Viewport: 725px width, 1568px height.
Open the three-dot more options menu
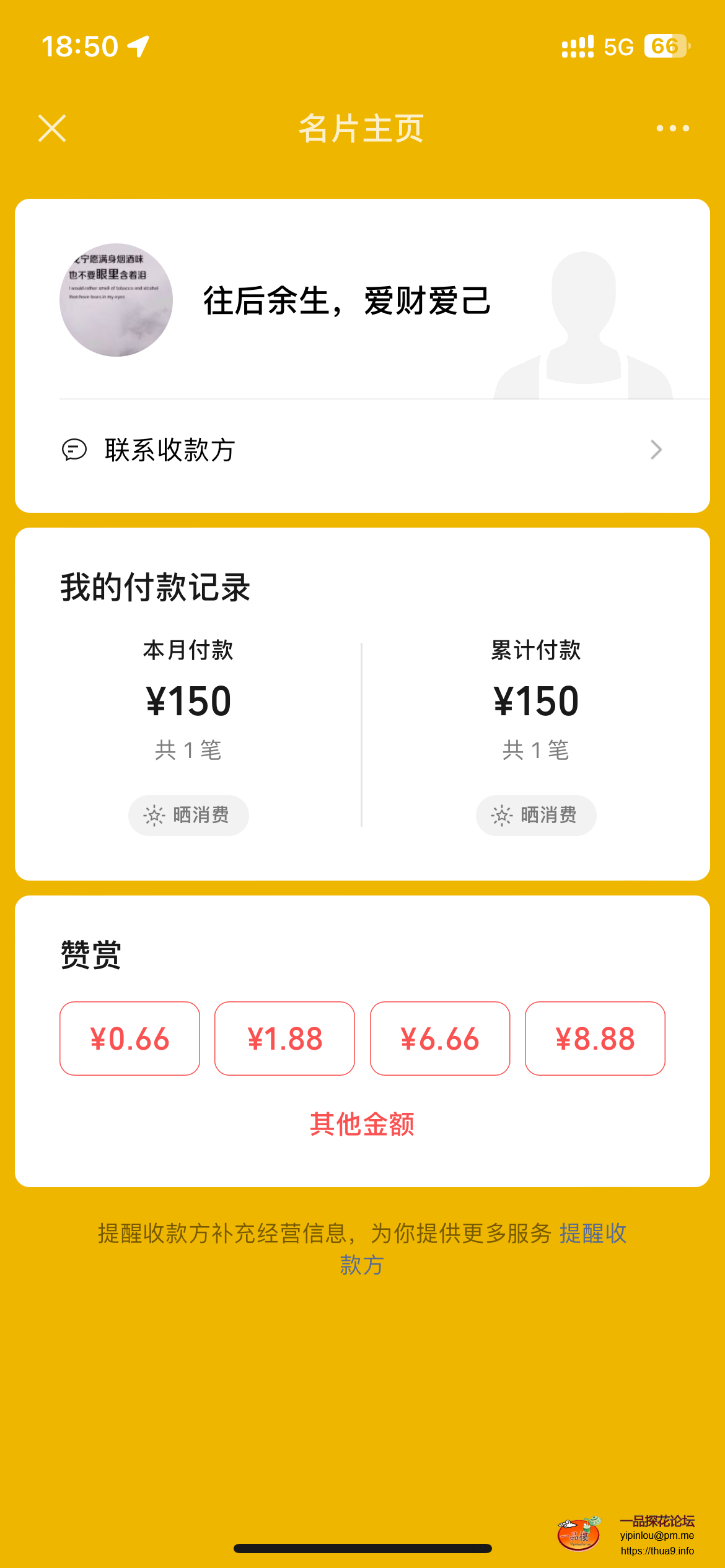click(x=672, y=128)
